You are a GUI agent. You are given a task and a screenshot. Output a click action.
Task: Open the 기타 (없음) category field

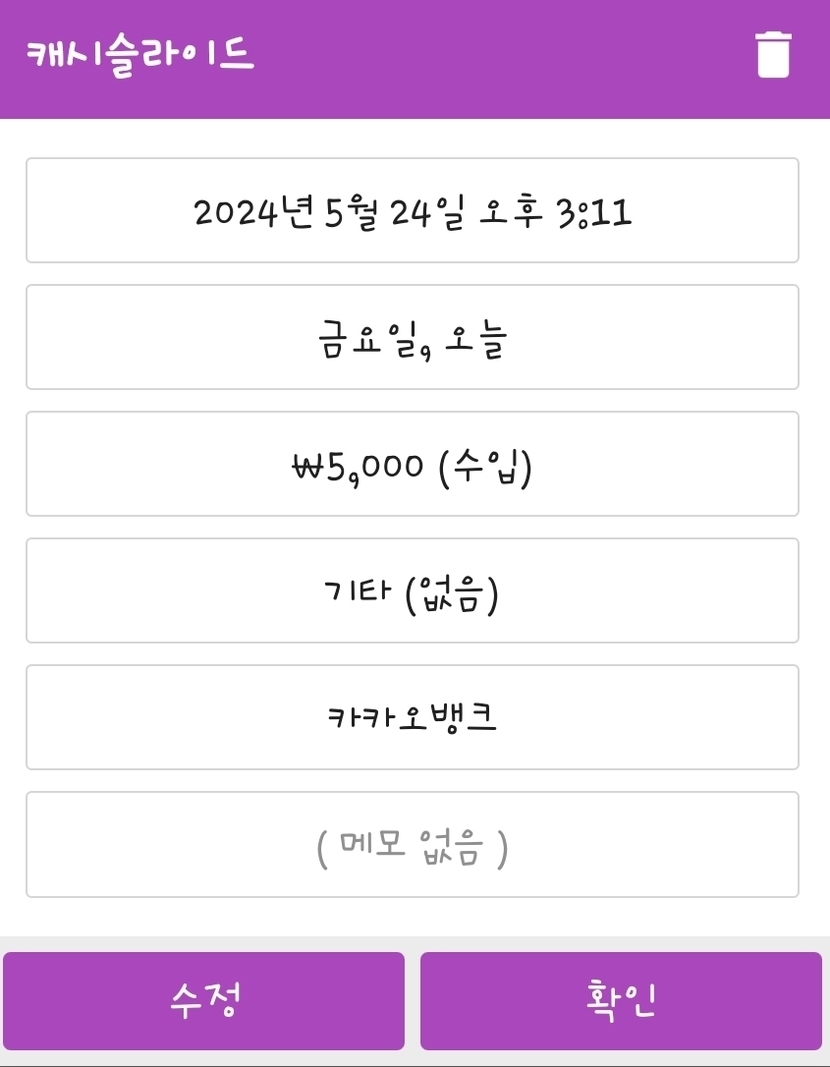point(412,590)
